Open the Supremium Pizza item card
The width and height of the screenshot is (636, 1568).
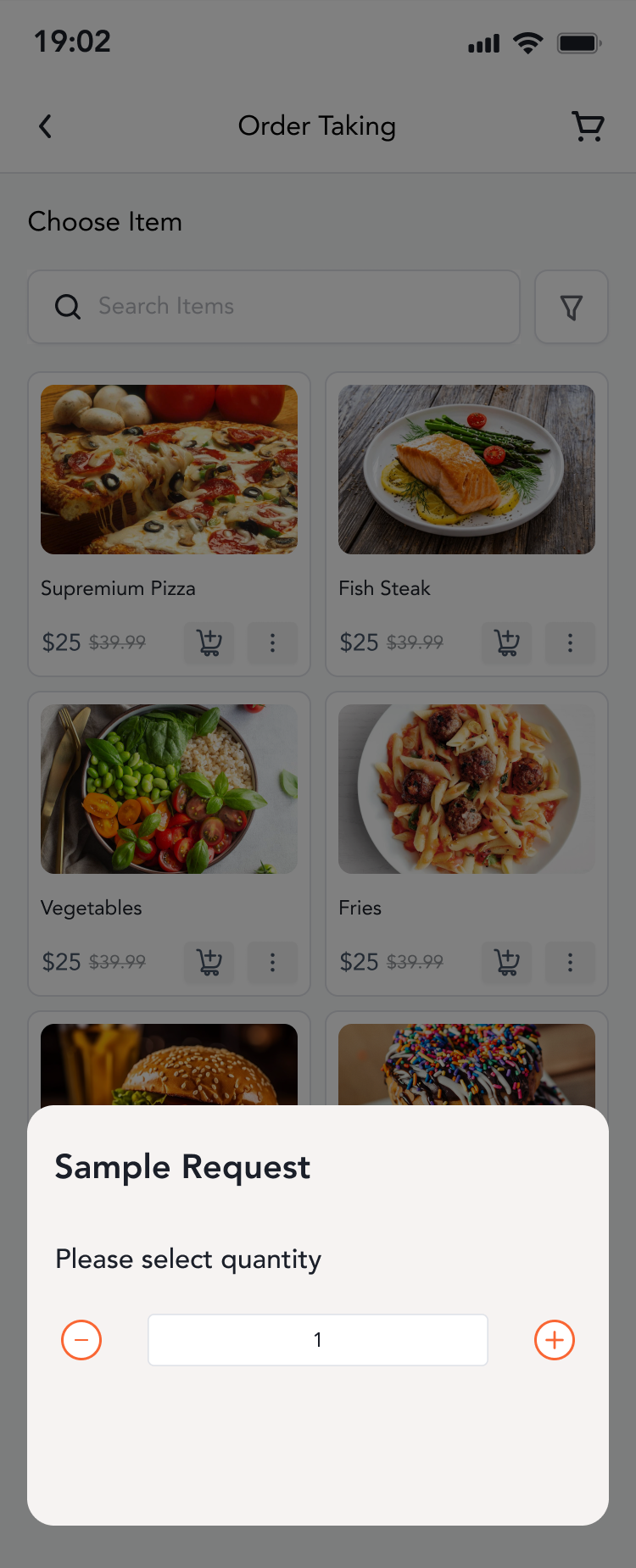click(169, 470)
